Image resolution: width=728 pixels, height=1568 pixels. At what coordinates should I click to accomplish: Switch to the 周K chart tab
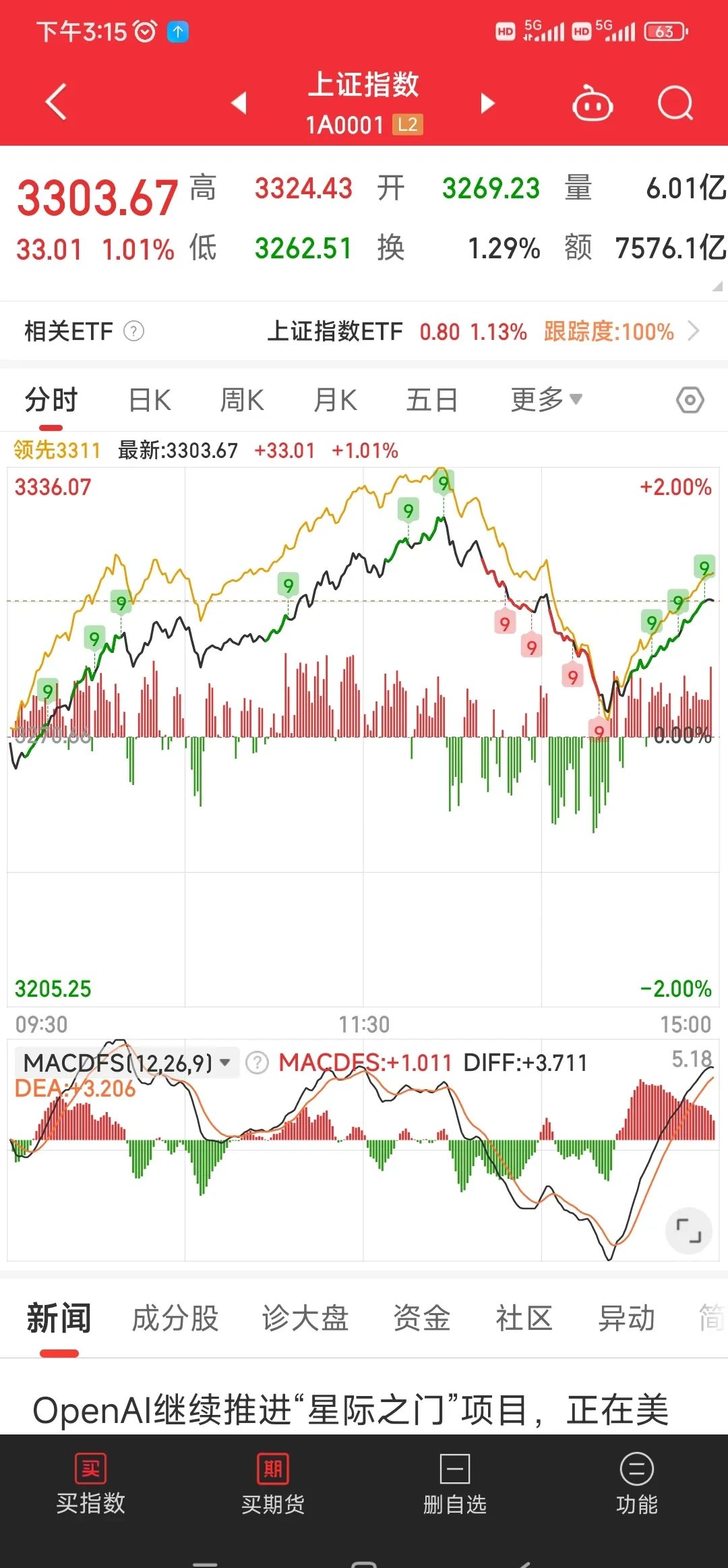[242, 400]
